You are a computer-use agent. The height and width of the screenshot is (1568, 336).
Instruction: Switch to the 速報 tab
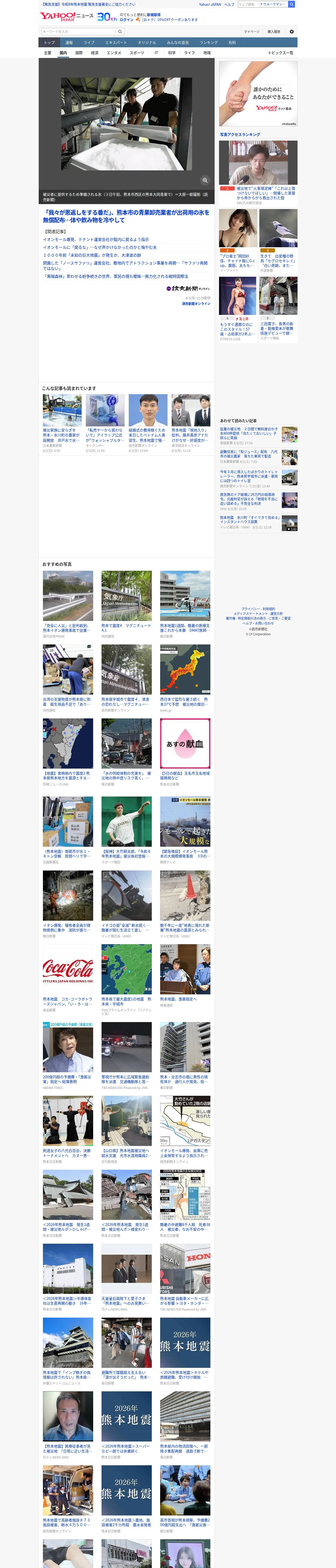pos(69,43)
